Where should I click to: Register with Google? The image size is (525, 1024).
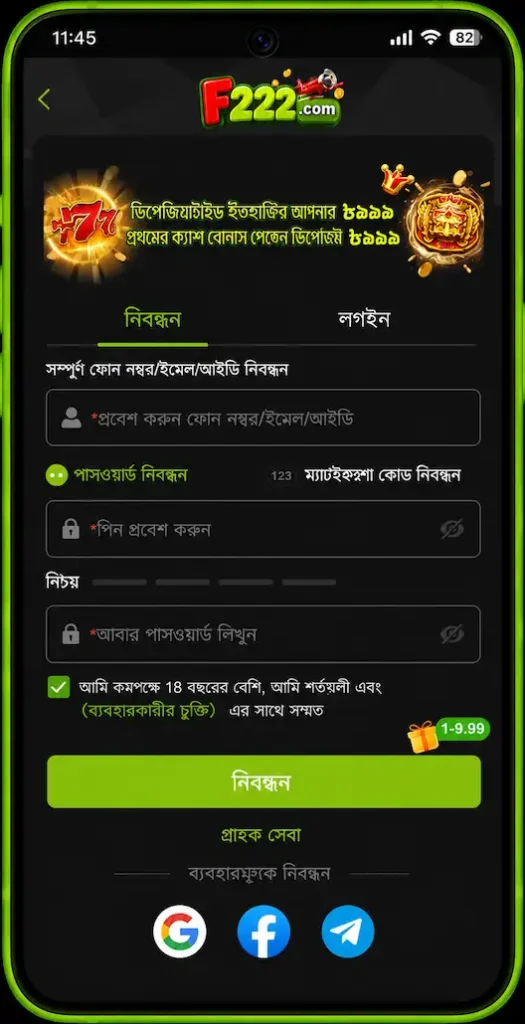tap(180, 931)
